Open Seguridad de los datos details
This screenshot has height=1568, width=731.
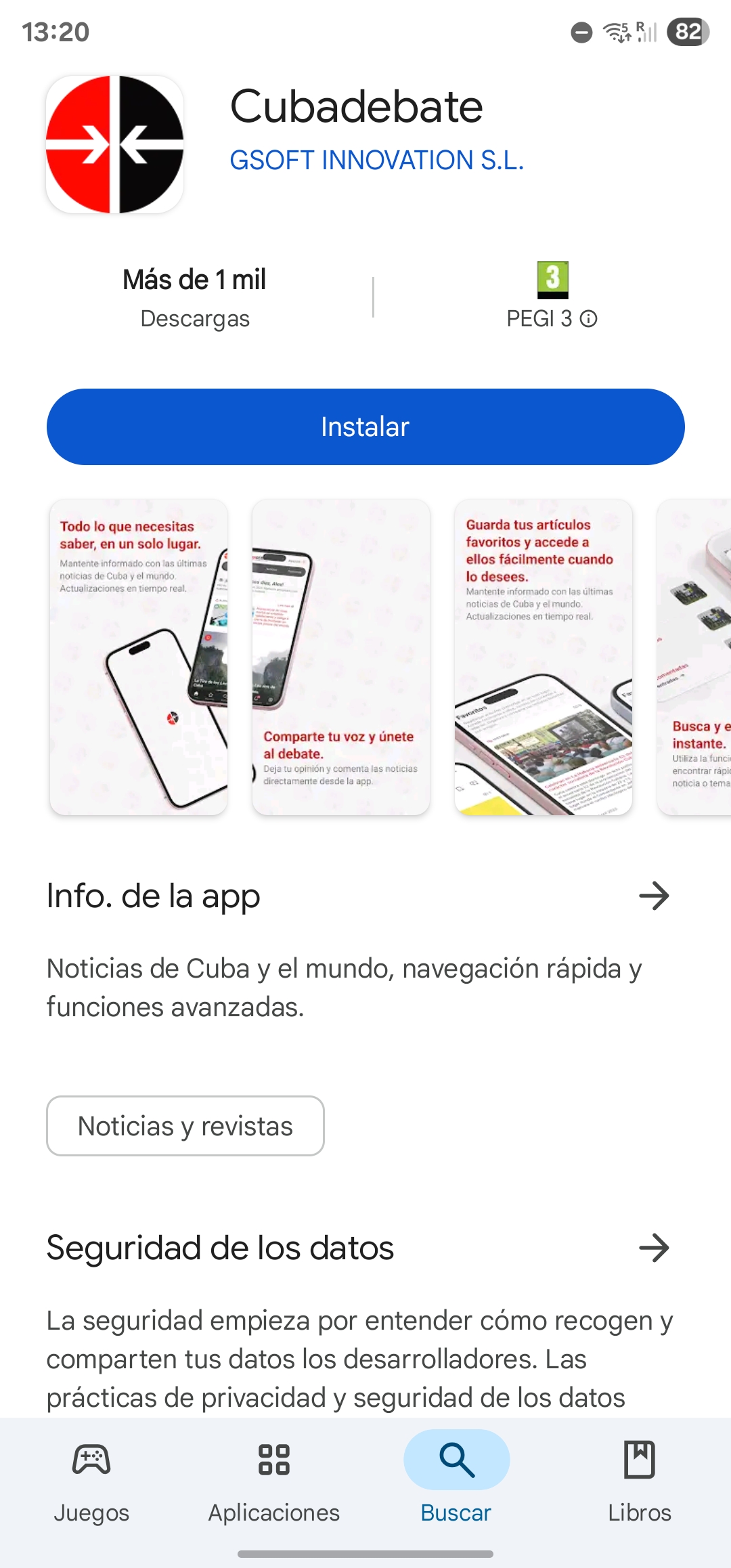pos(654,1248)
